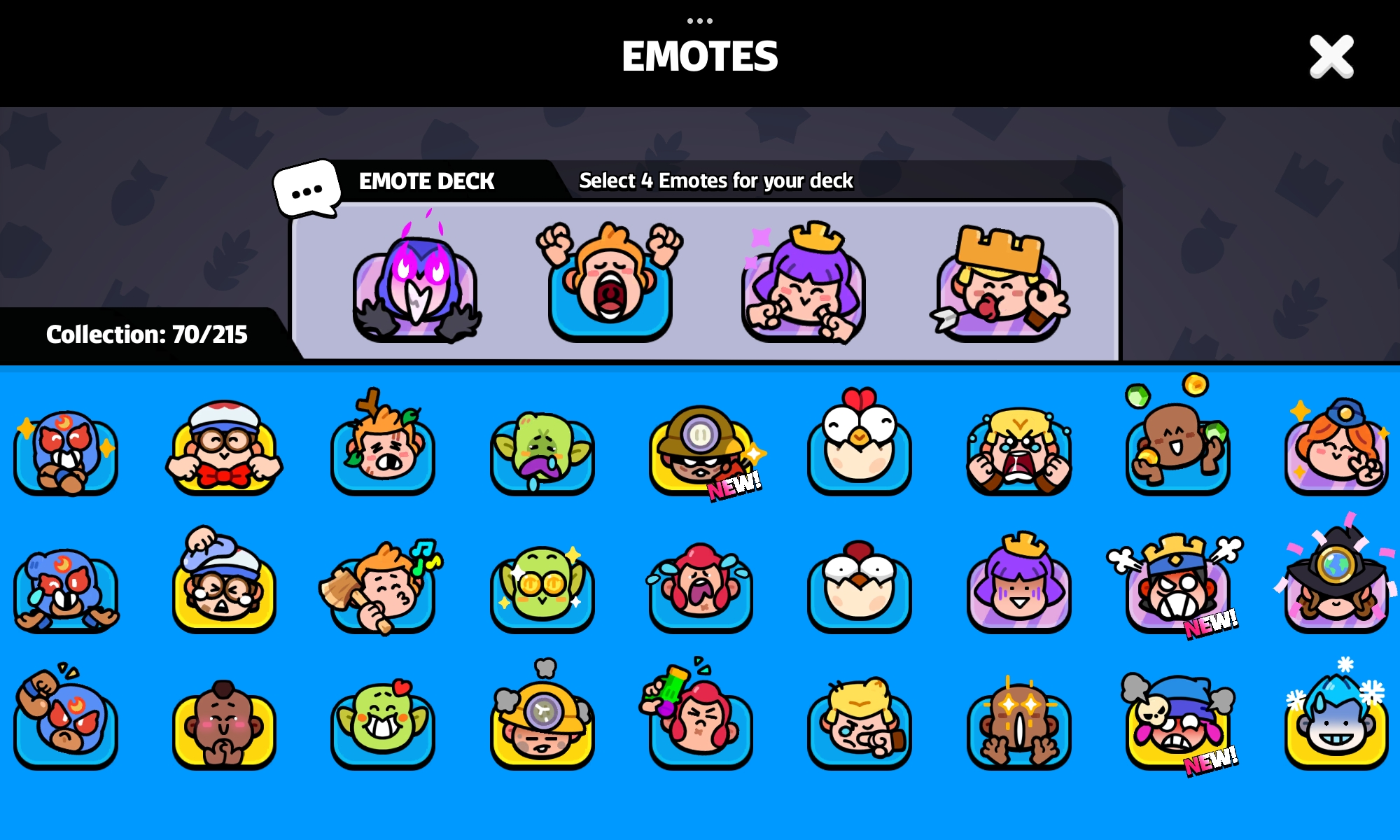1400x840 pixels.
Task: Close the Emotes screen
Action: pos(1331,57)
